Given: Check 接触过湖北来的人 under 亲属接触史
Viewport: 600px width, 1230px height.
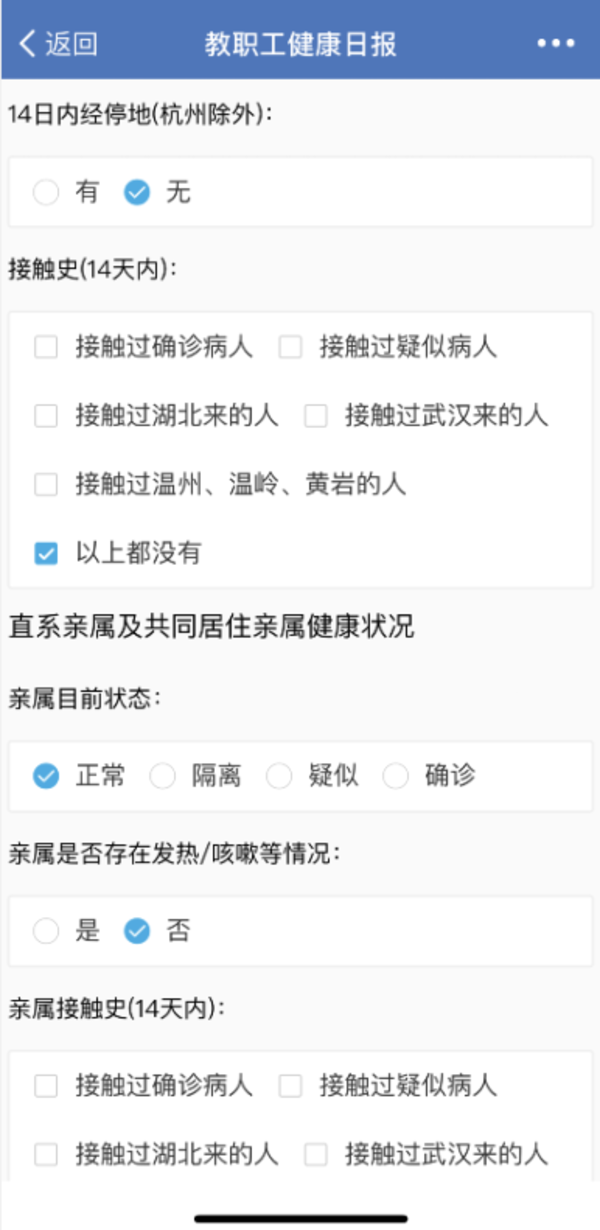Looking at the screenshot, I should pos(46,1154).
